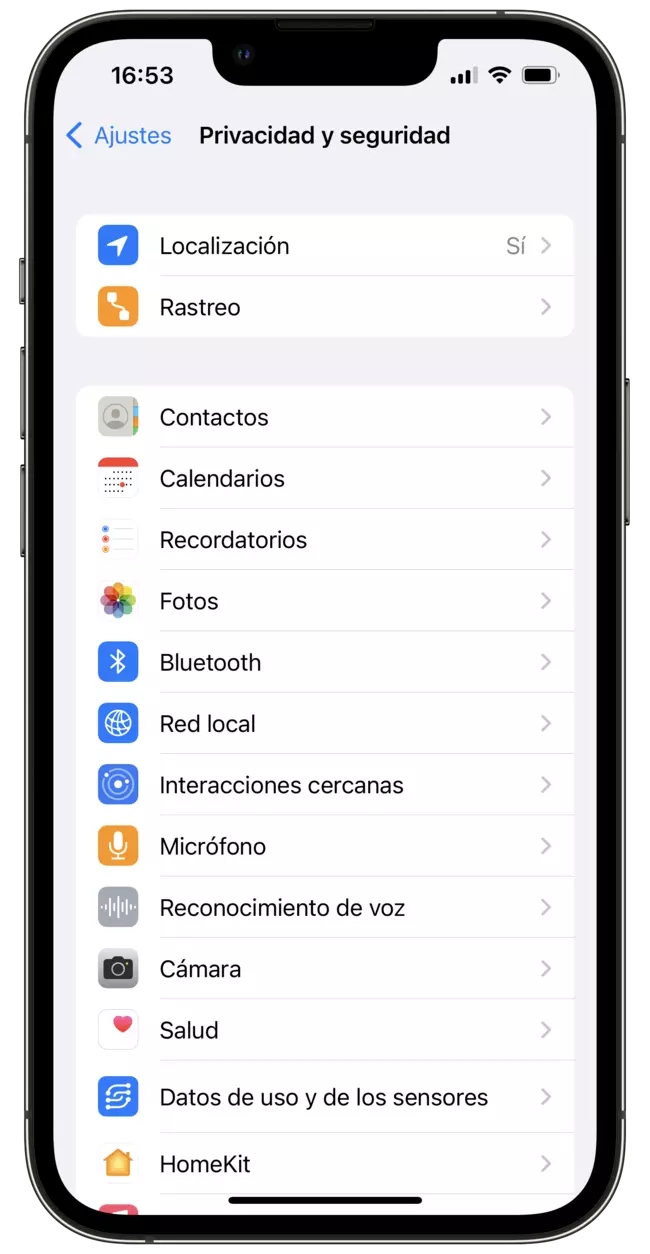Open Interacciones cercanas
The width and height of the screenshot is (650, 1254).
point(325,785)
